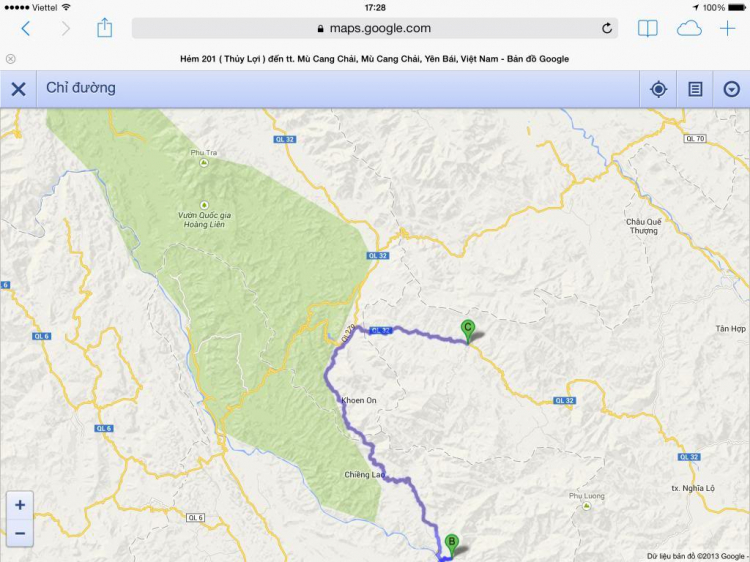Viewport: 750px width, 562px height.
Task: Show the directions step list
Action: pyautogui.click(x=695, y=89)
